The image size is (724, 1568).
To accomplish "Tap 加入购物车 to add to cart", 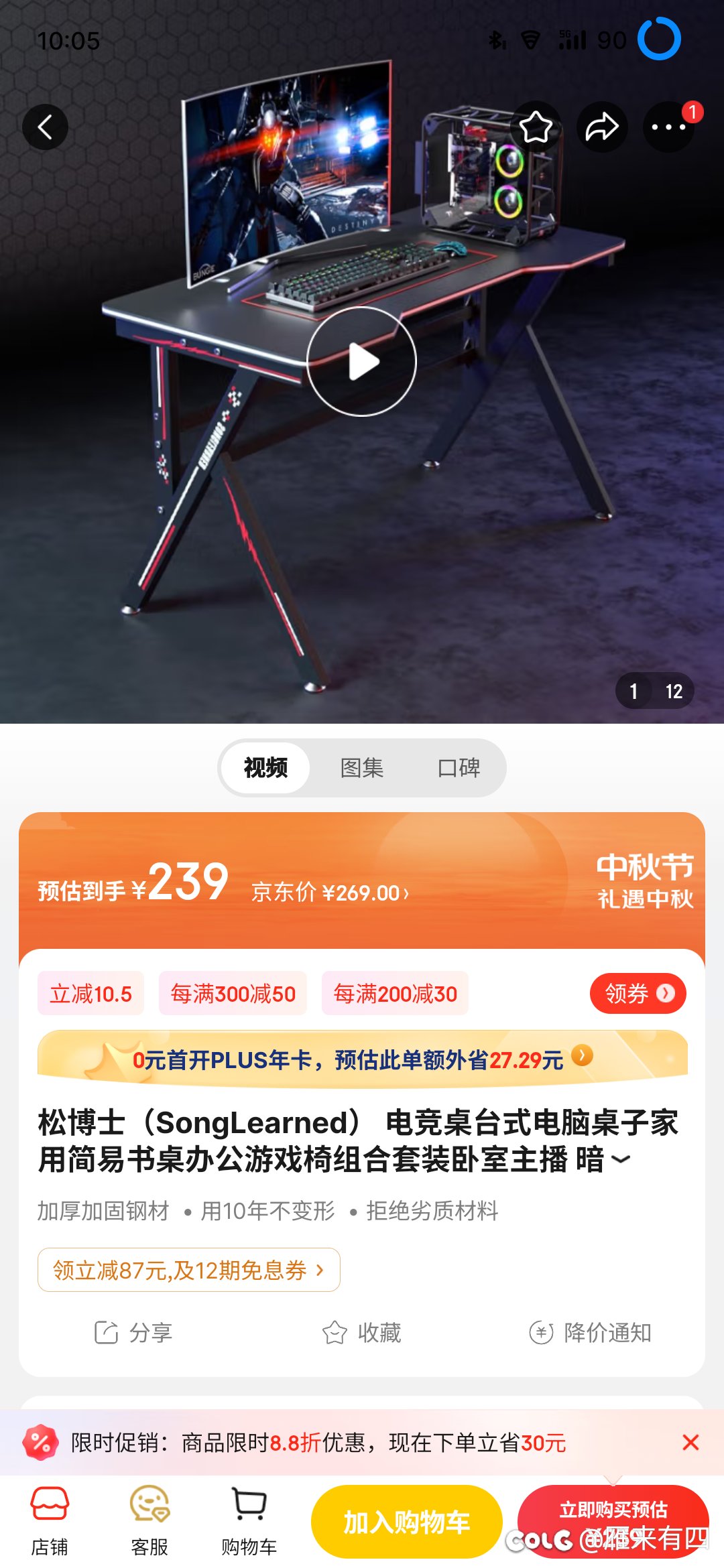I will point(406,1522).
